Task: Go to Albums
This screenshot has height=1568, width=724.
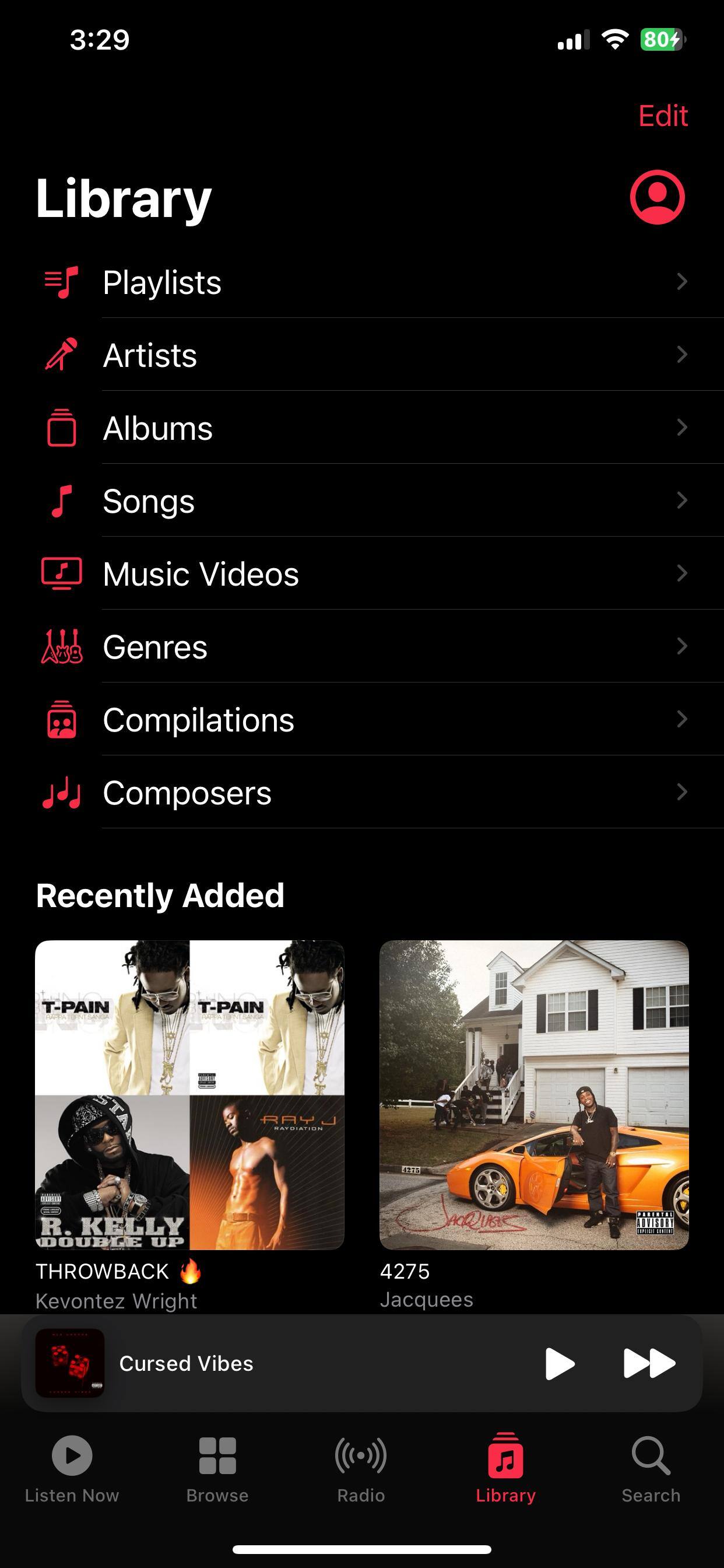Action: [362, 429]
